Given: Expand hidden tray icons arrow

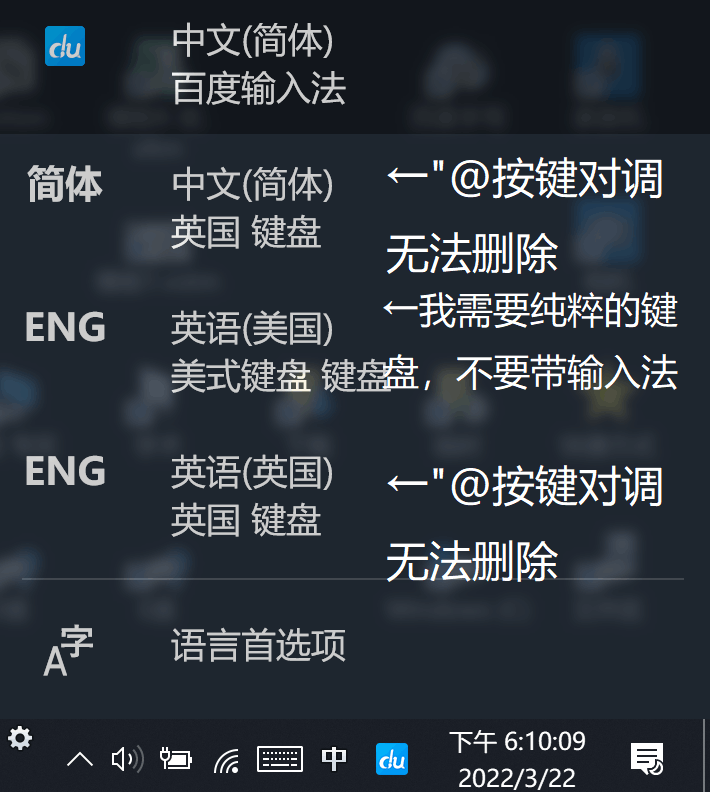Looking at the screenshot, I should 80,760.
